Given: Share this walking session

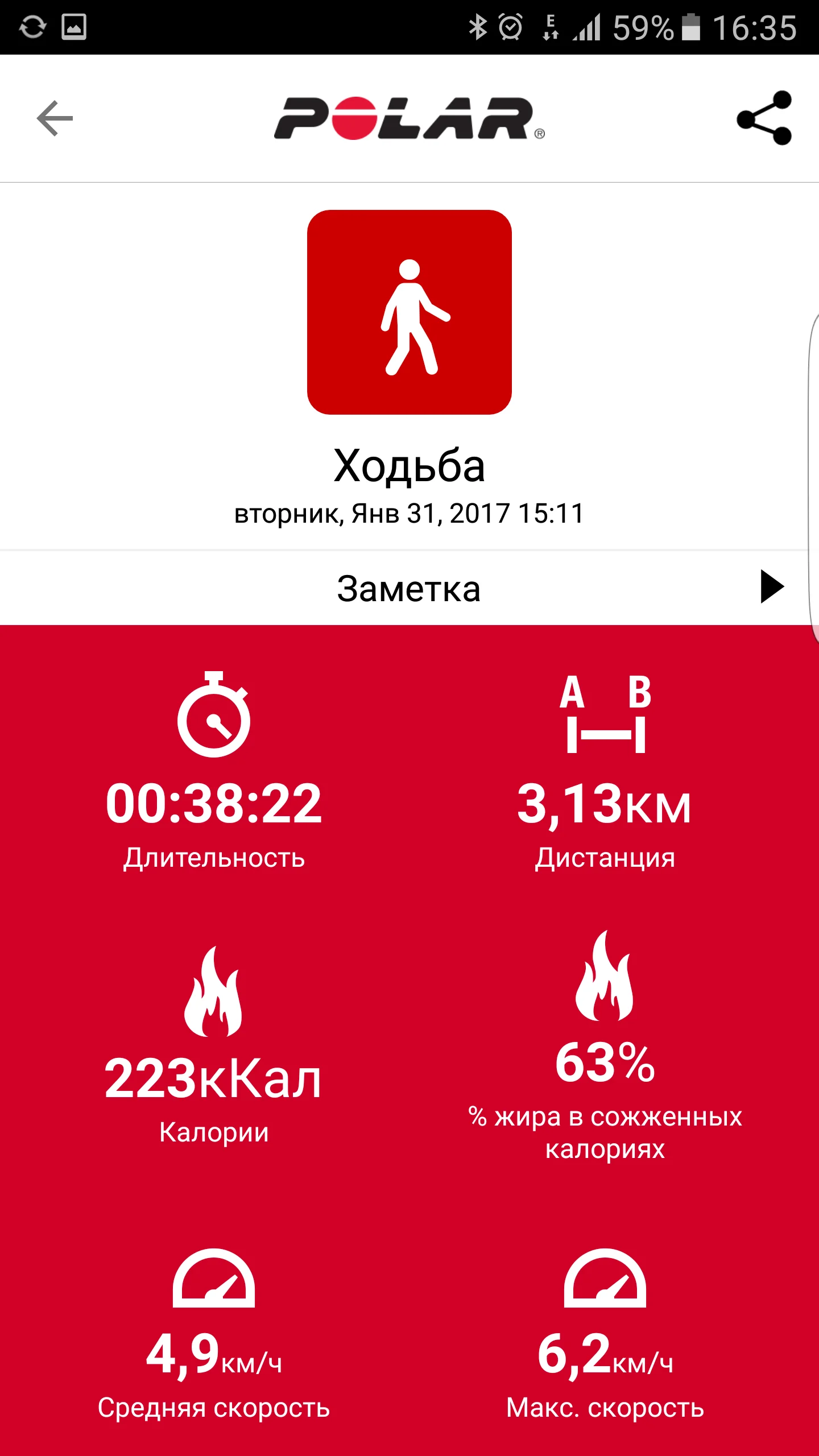Looking at the screenshot, I should [764, 118].
